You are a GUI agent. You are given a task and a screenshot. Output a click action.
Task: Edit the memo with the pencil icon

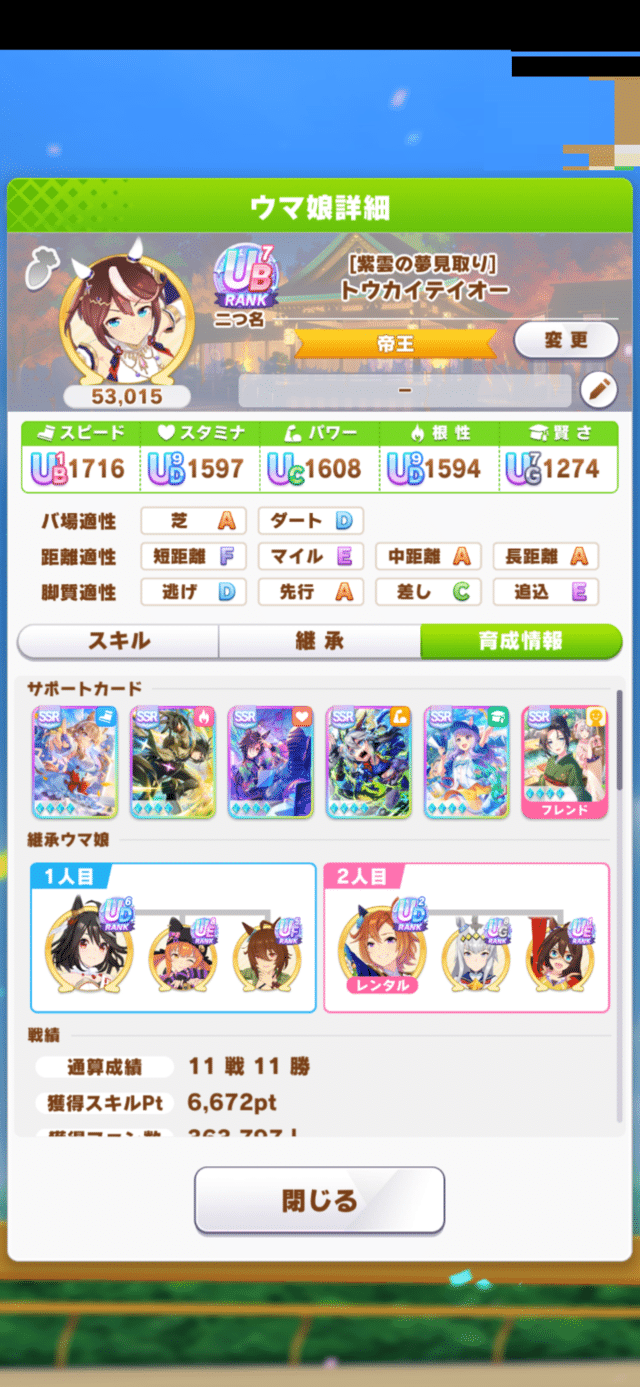point(598,390)
